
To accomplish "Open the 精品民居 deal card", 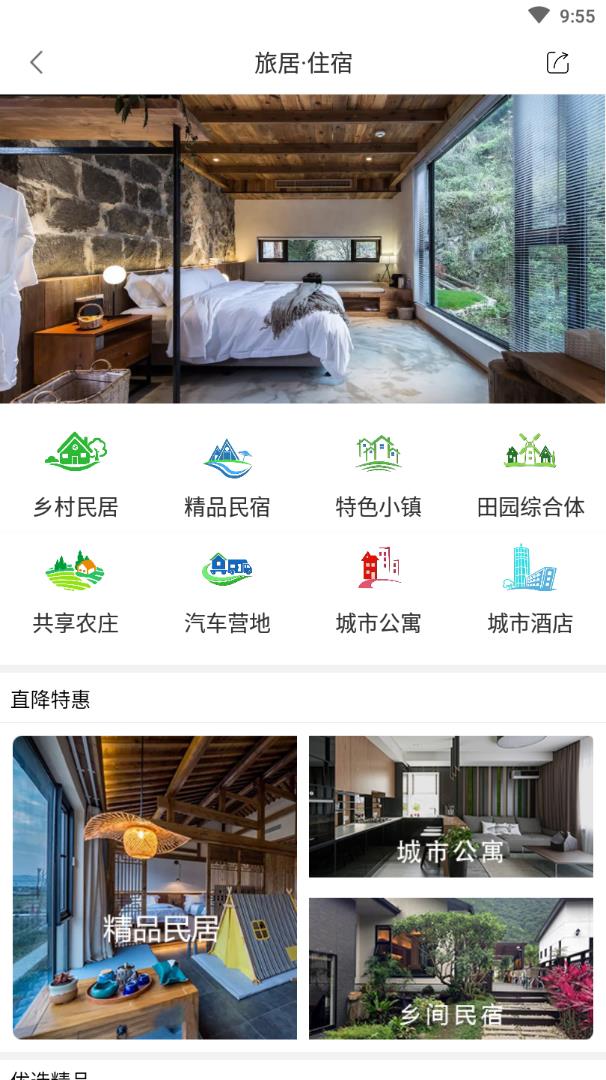I will pos(155,887).
